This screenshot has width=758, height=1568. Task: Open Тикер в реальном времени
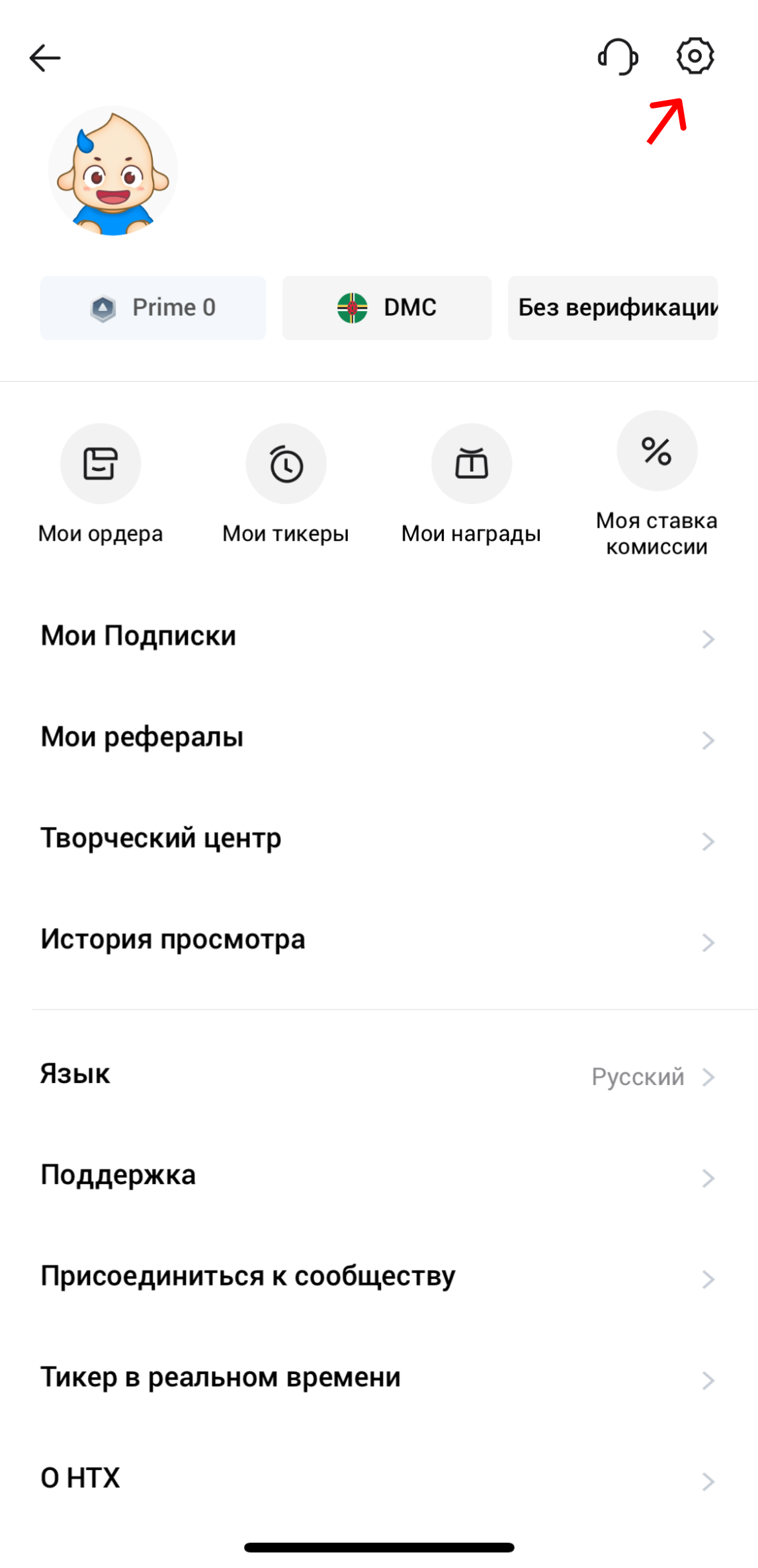(x=378, y=1378)
